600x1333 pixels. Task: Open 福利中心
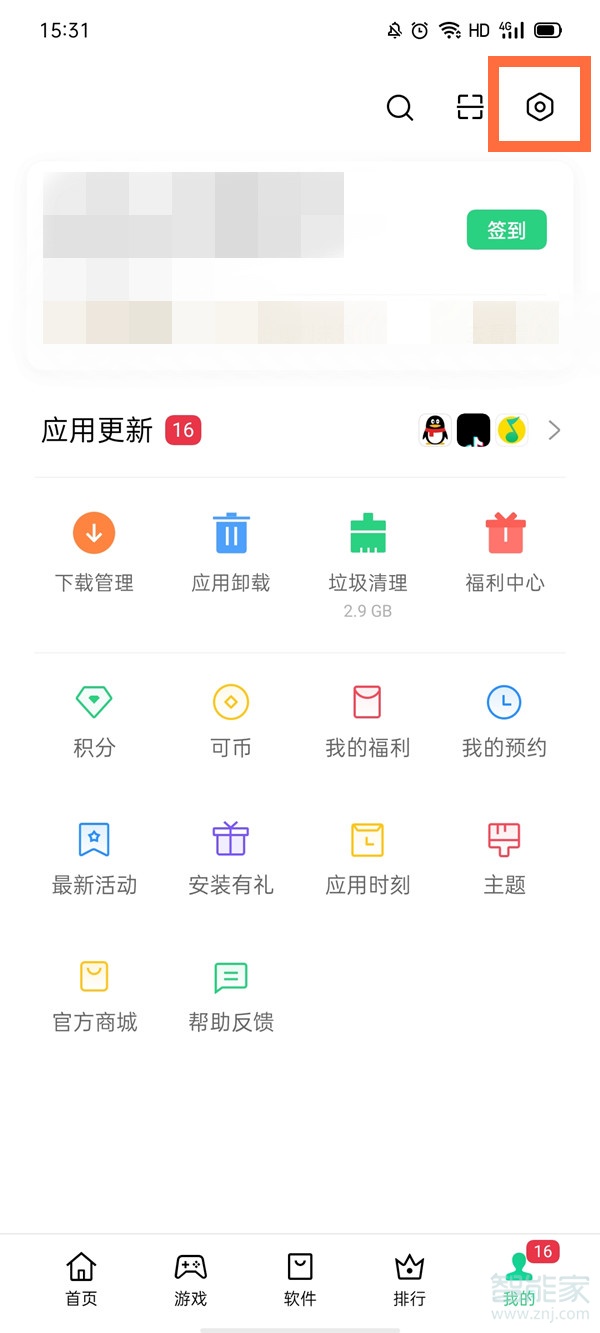click(505, 552)
